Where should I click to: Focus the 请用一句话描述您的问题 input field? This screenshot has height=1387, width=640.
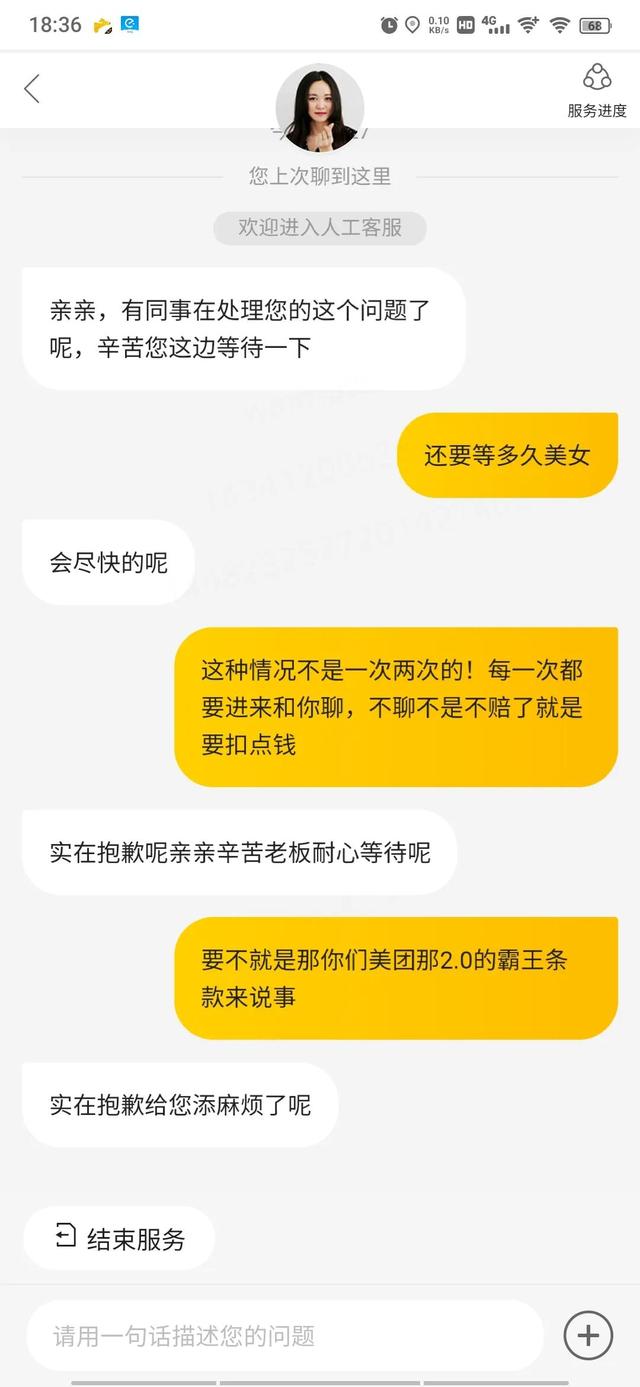coord(285,1335)
